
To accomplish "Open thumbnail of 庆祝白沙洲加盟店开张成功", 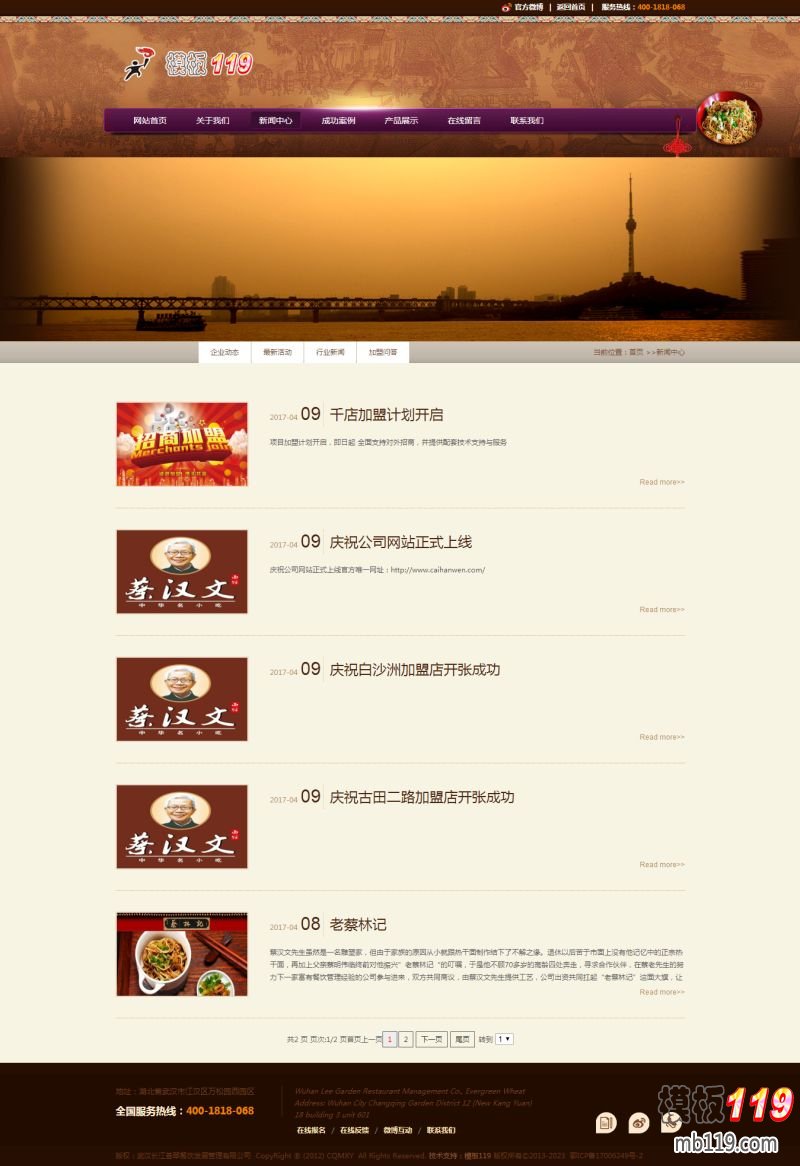I will coord(182,699).
